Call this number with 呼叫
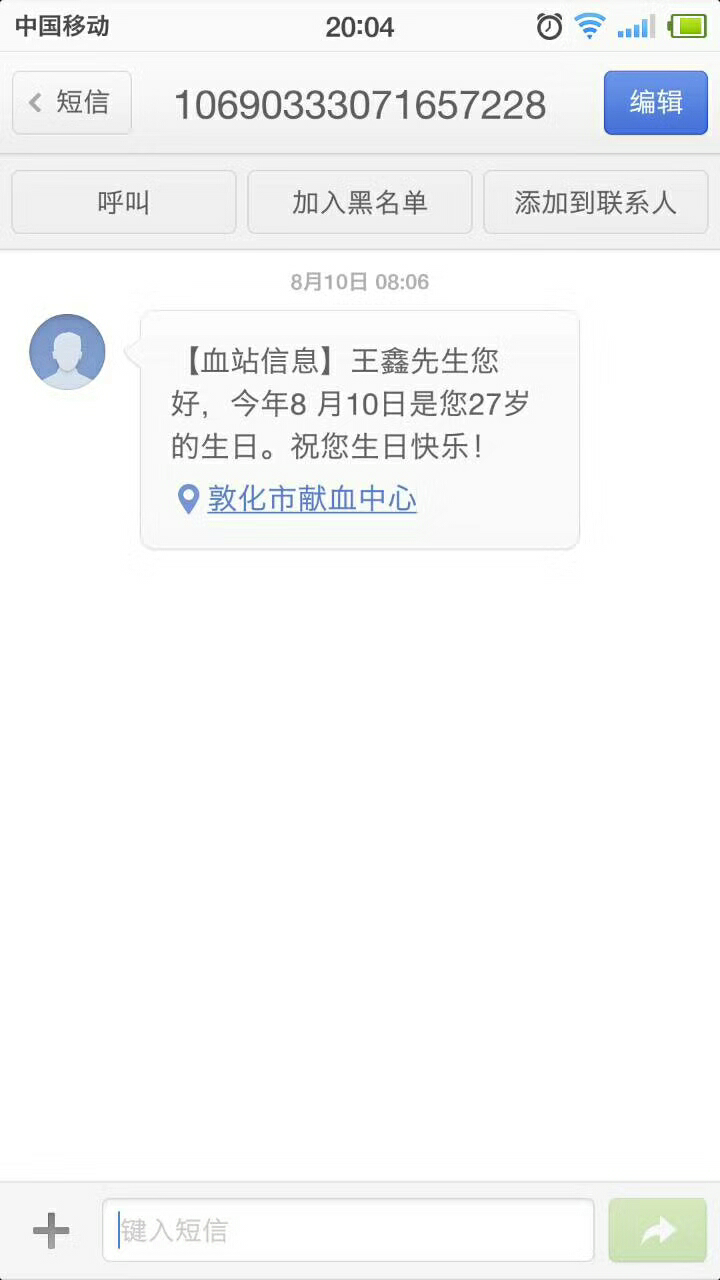This screenshot has width=720, height=1280. coord(124,202)
